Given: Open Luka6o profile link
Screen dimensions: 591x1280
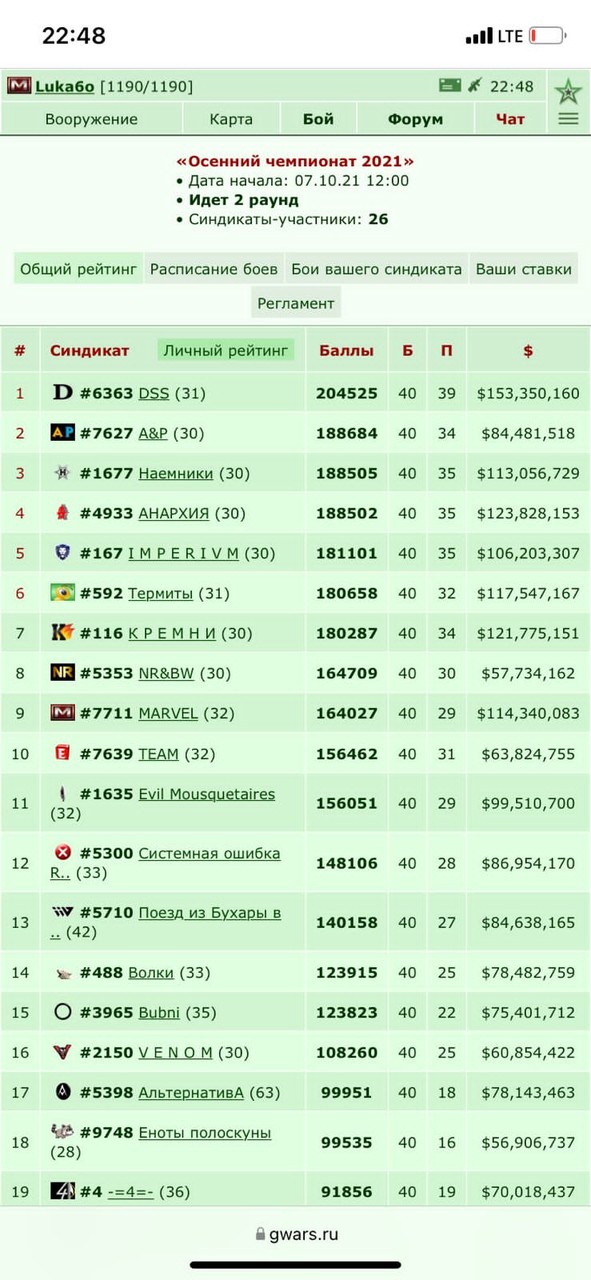Looking at the screenshot, I should point(65,87).
